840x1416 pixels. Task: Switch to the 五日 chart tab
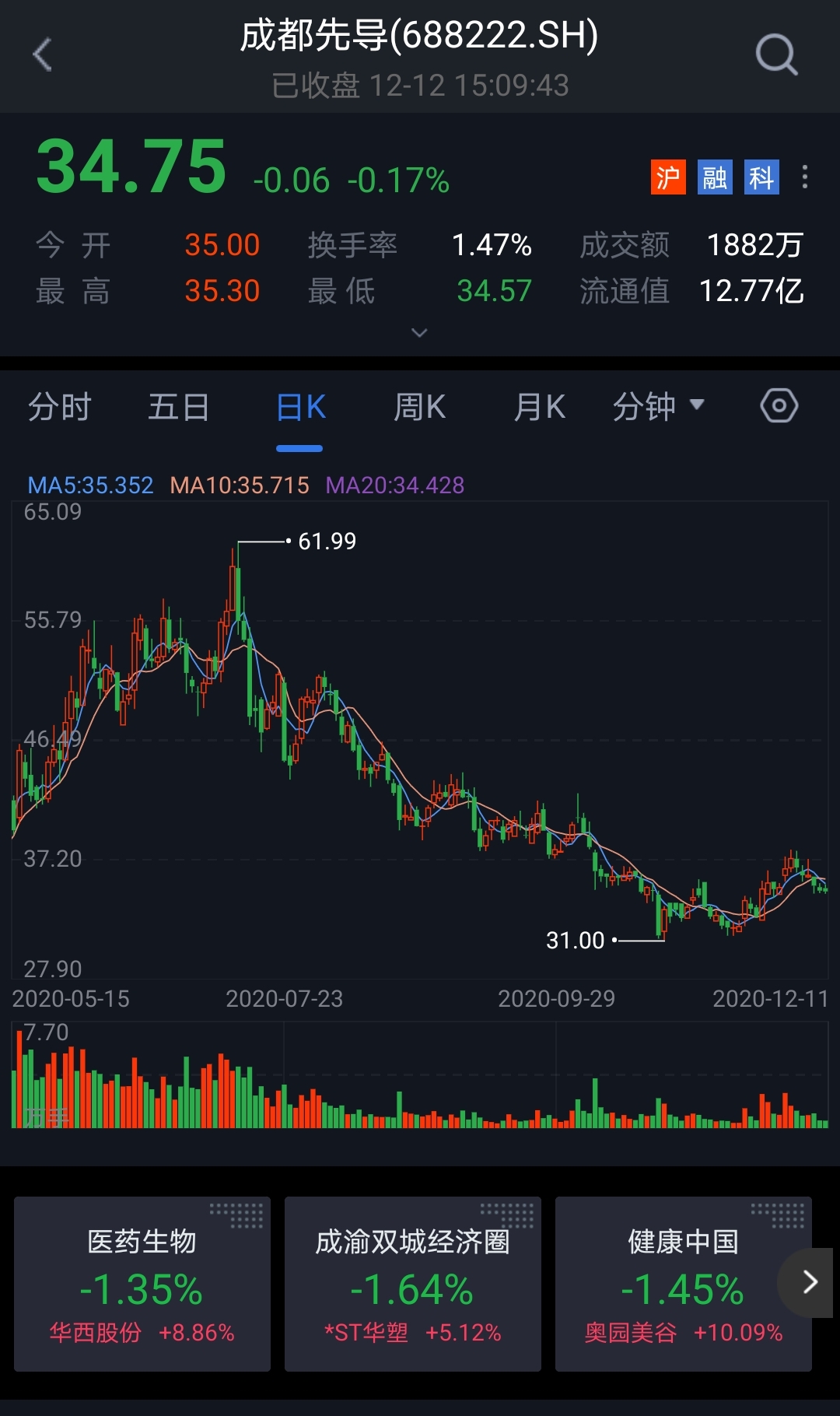click(179, 407)
